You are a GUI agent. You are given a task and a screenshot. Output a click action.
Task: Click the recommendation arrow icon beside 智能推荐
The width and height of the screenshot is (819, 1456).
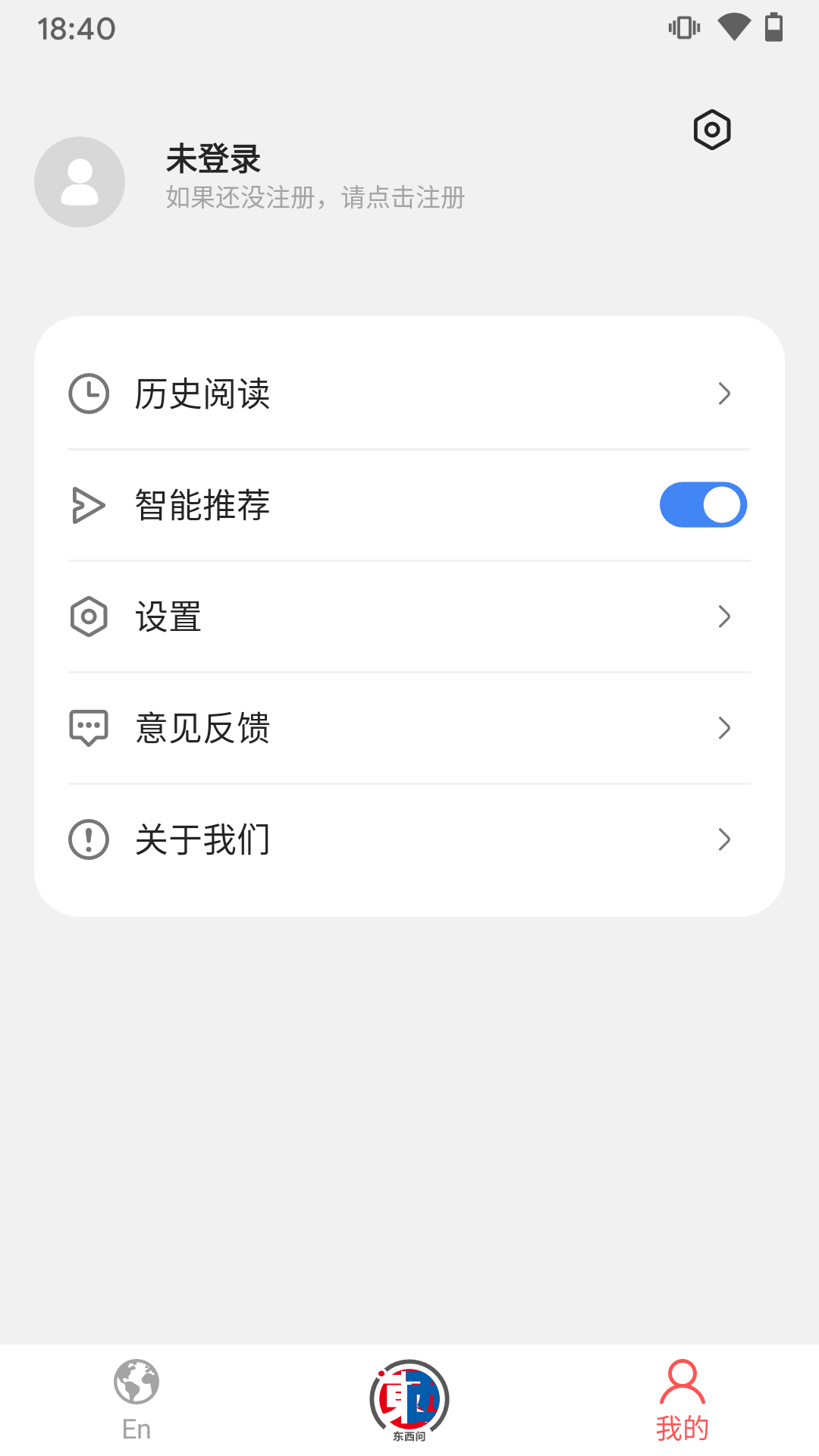[87, 504]
